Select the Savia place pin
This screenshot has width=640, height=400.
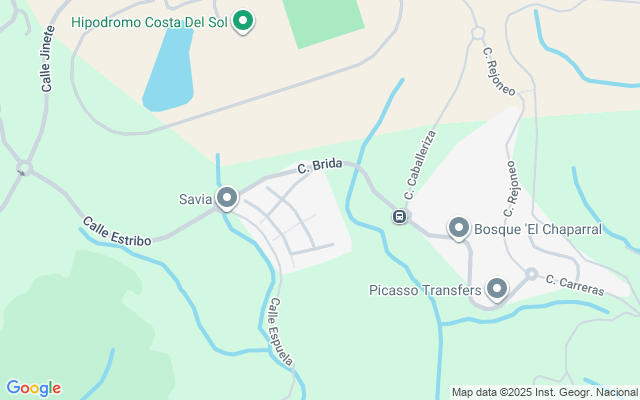pos(227,198)
